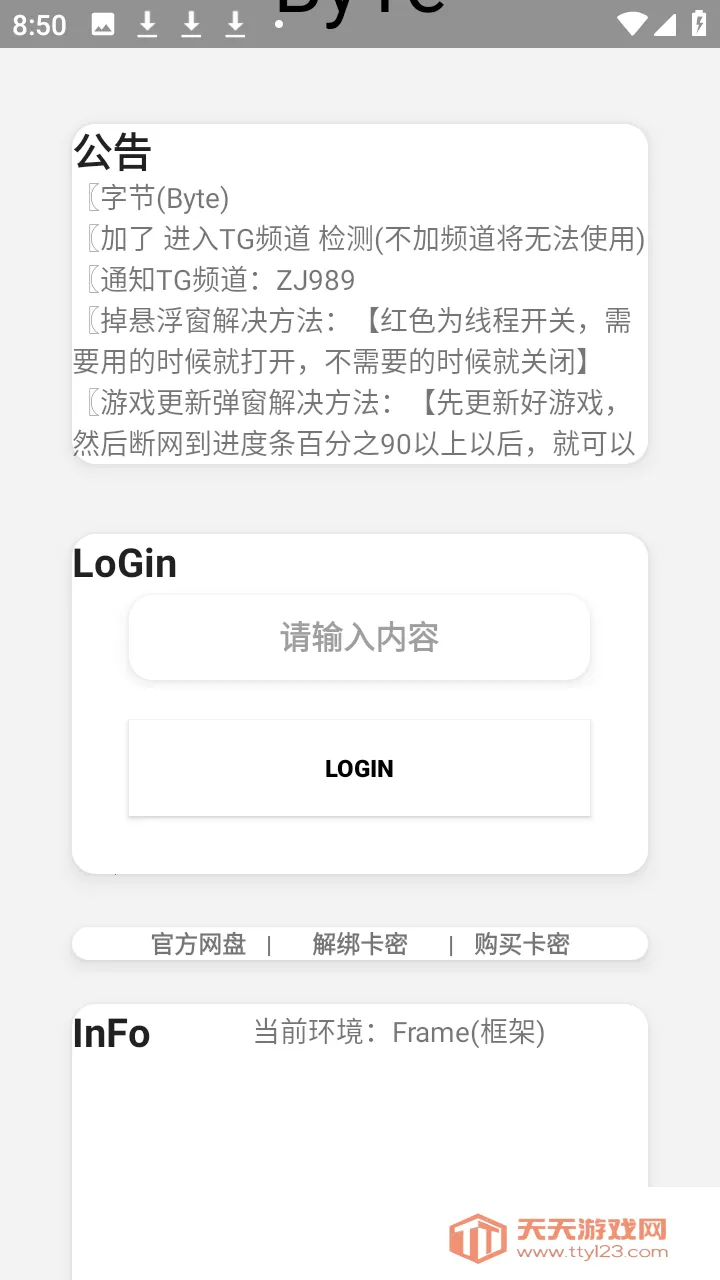Open the 官方网盘 link
This screenshot has height=1280, width=720.
click(x=197, y=943)
